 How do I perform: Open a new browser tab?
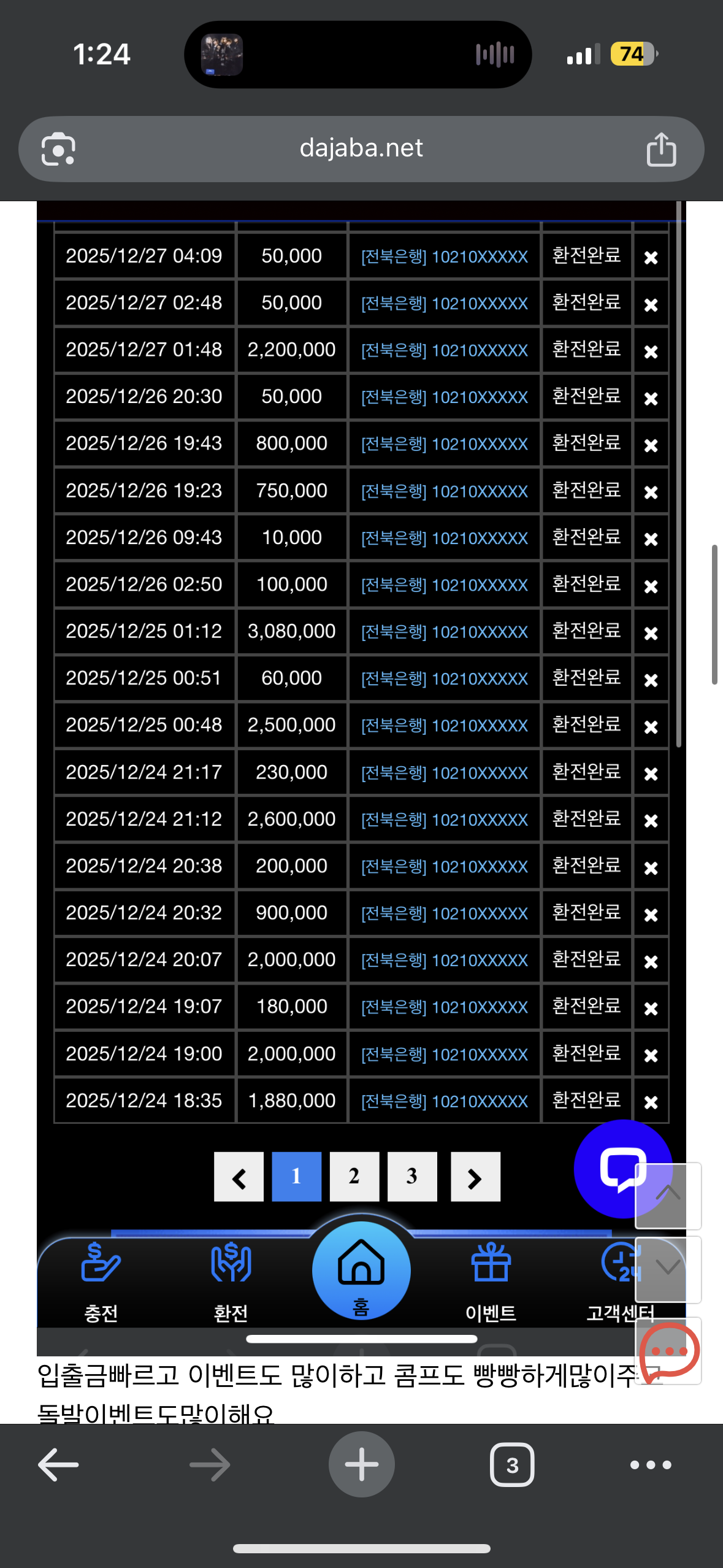coord(361,1465)
